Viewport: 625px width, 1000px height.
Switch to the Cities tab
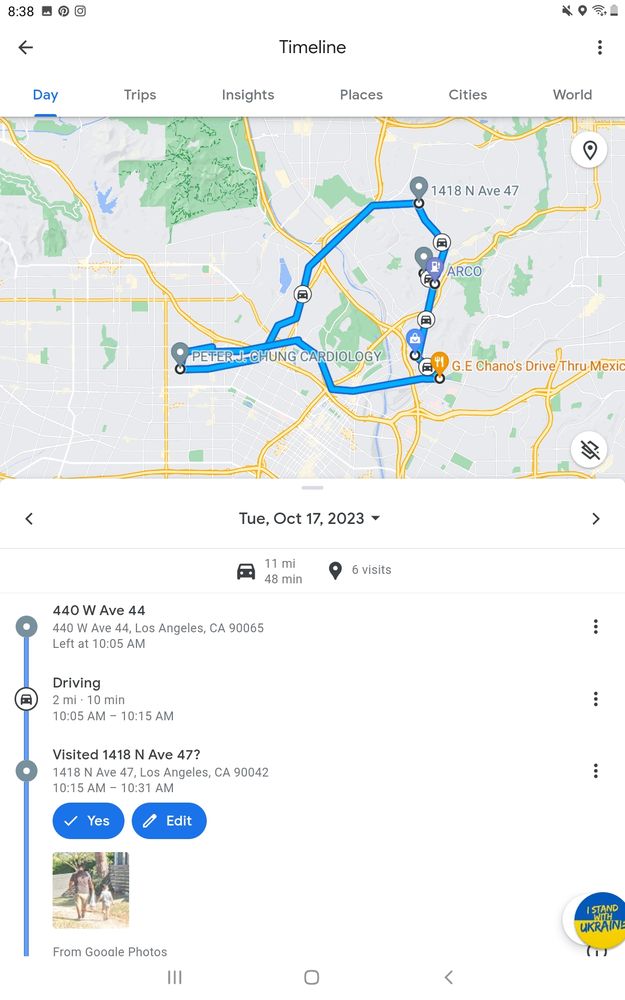point(467,95)
